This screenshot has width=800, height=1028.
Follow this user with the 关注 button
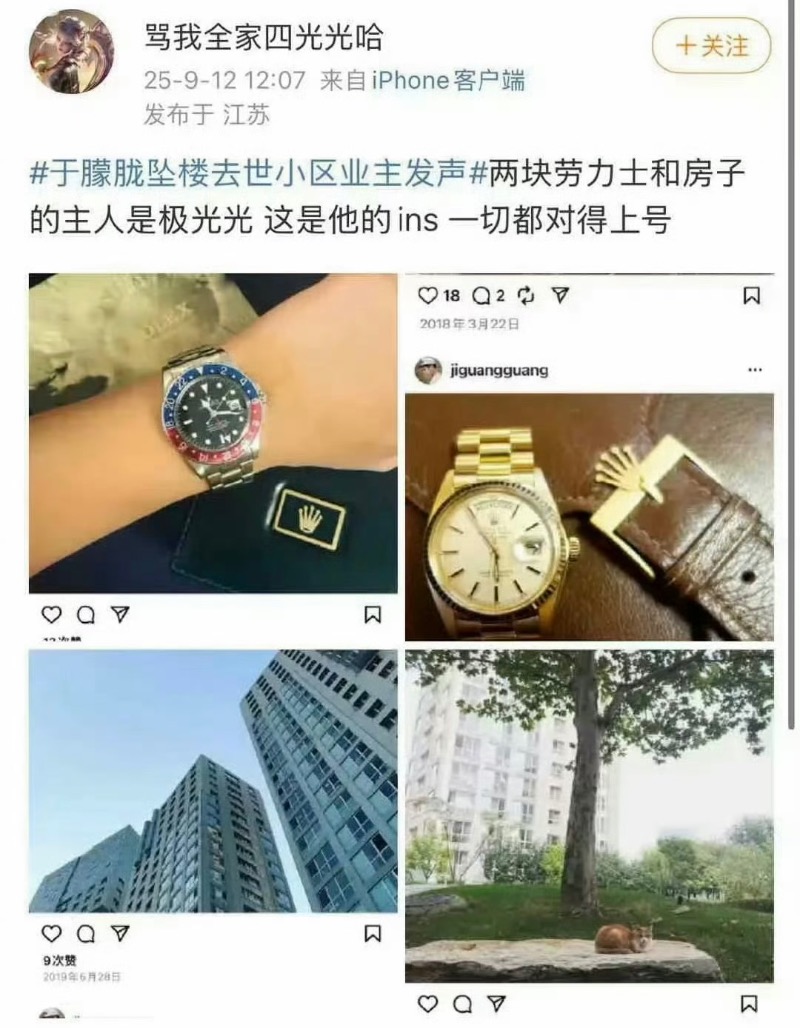click(712, 46)
